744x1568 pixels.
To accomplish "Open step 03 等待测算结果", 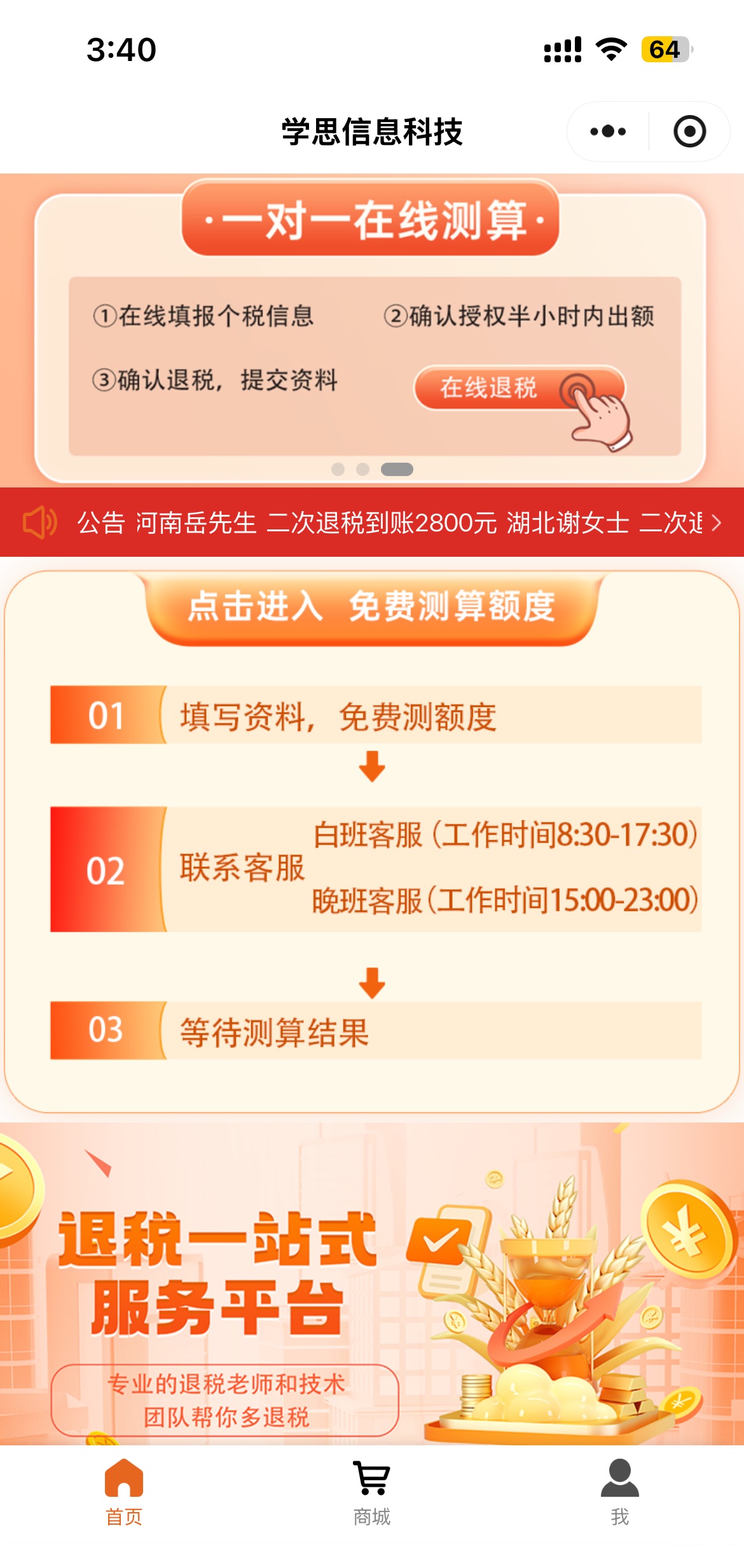I will (x=375, y=1031).
